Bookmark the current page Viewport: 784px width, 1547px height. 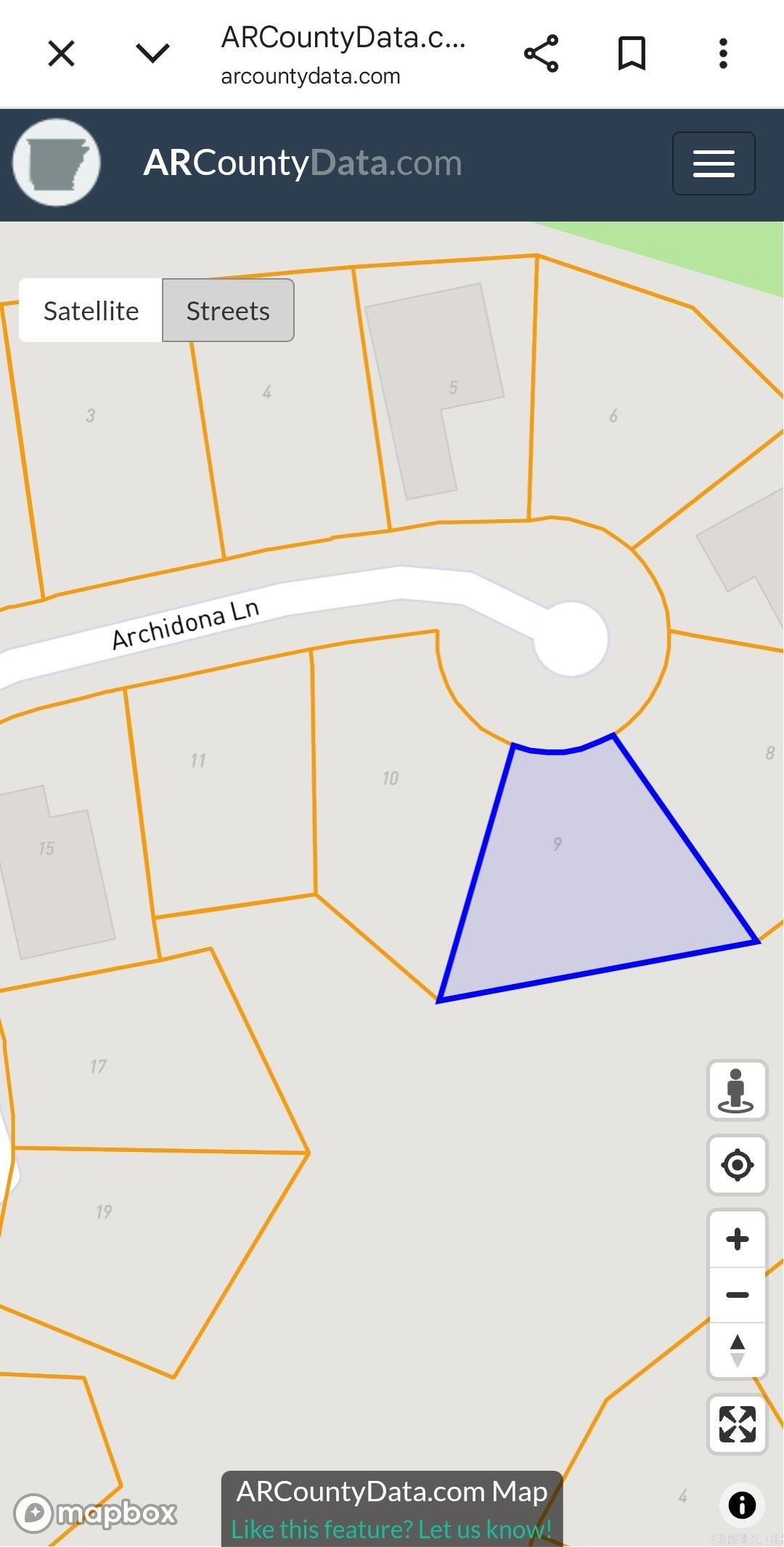[632, 54]
